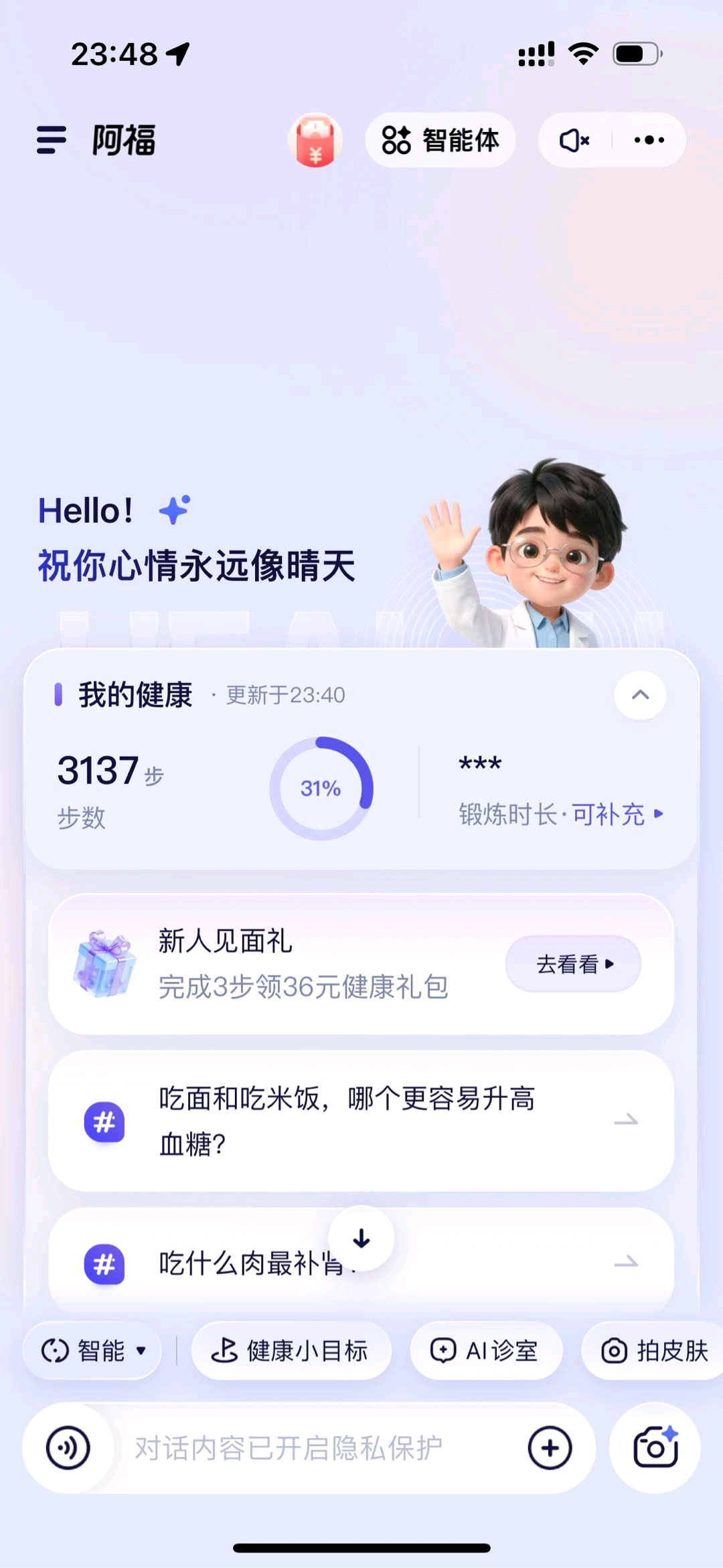Viewport: 723px width, 1568px height.
Task: Tap the voice wave icon near the input bar
Action: [x=68, y=1447]
